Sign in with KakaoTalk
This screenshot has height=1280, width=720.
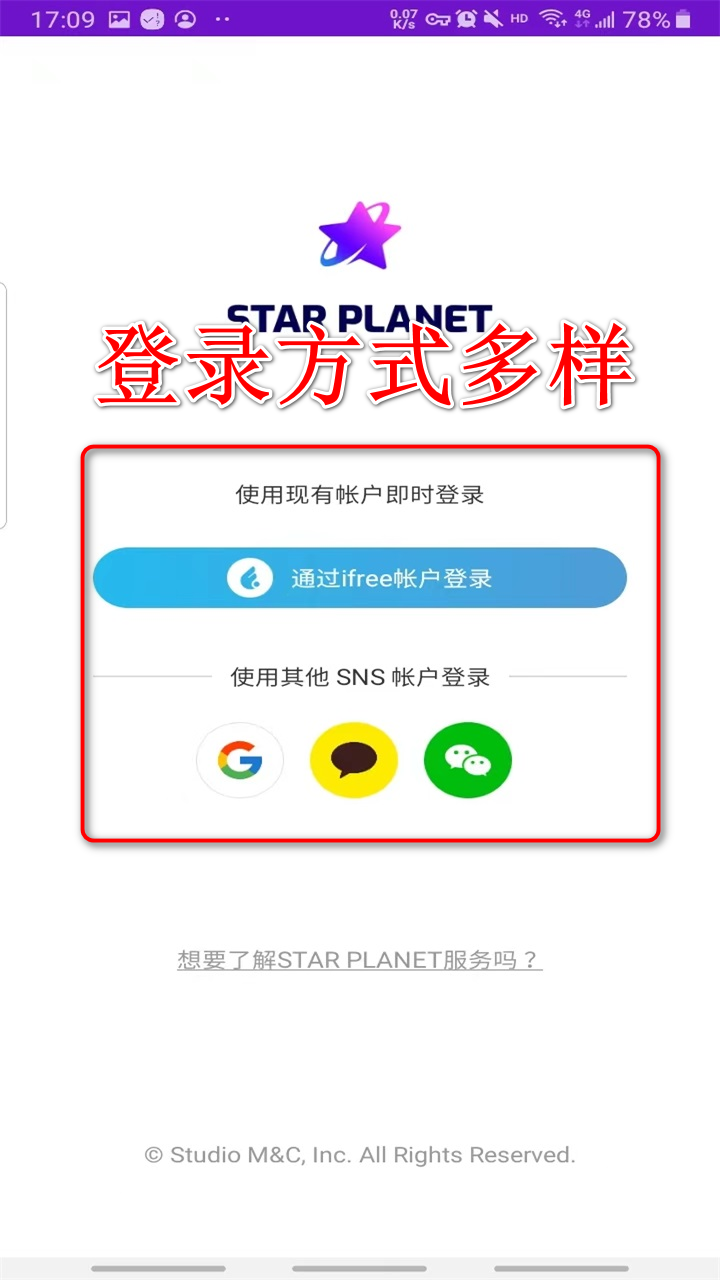click(x=354, y=762)
